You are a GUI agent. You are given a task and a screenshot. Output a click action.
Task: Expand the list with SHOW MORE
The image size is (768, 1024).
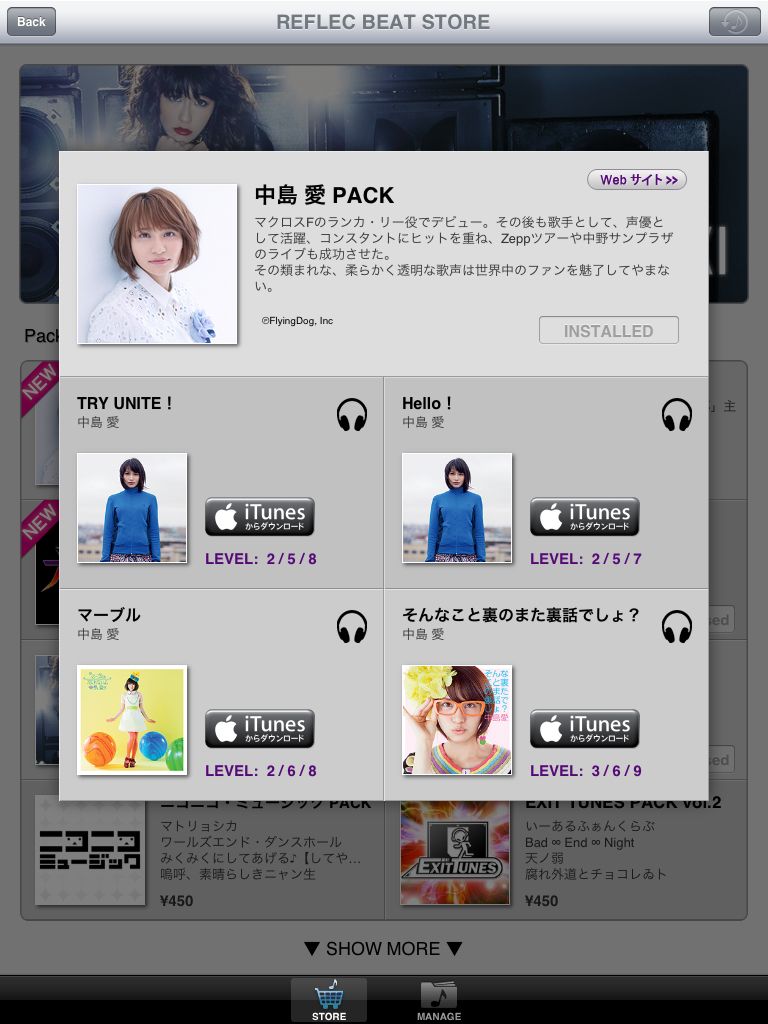click(384, 948)
